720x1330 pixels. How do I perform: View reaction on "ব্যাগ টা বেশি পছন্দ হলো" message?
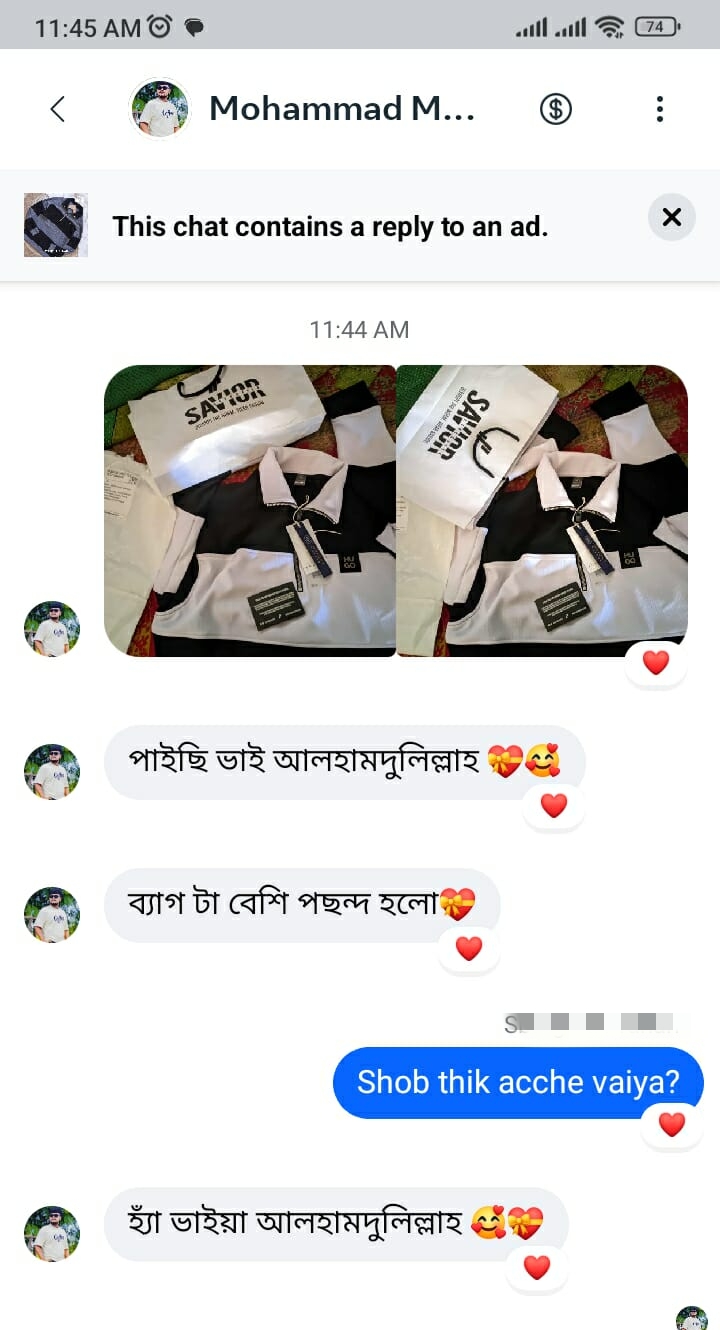click(469, 948)
